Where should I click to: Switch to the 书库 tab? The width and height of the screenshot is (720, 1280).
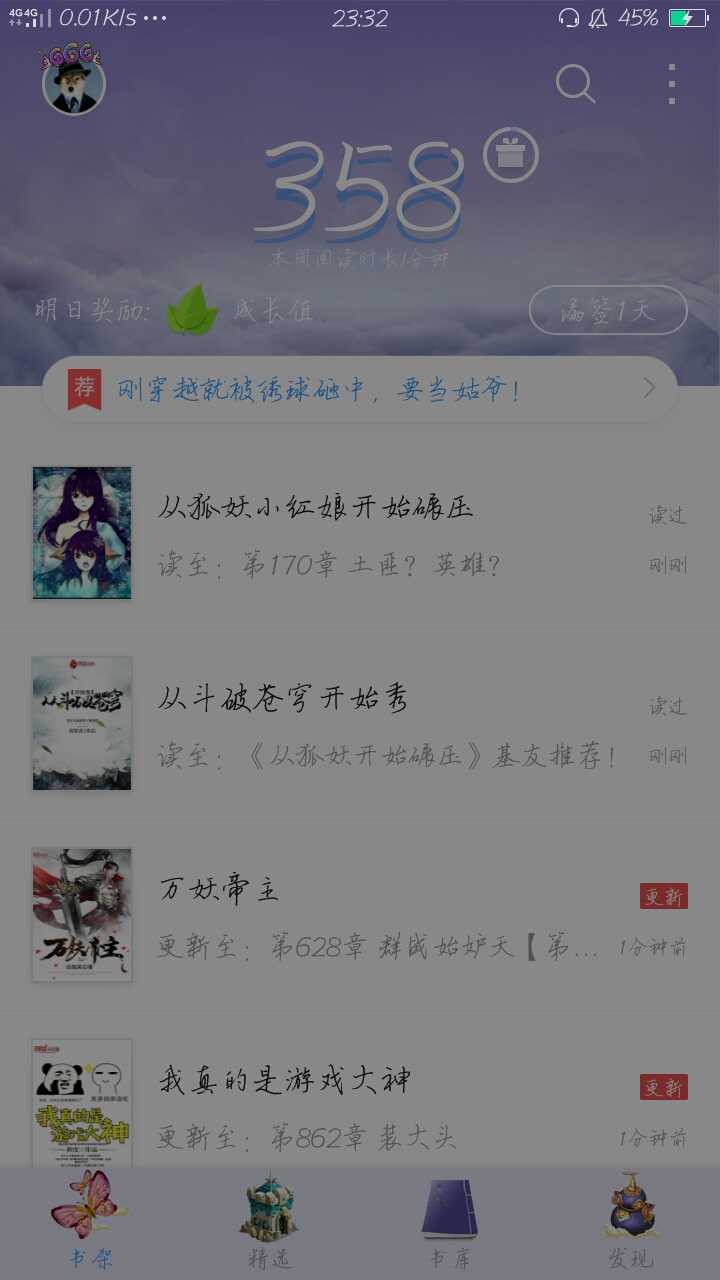tap(450, 1220)
